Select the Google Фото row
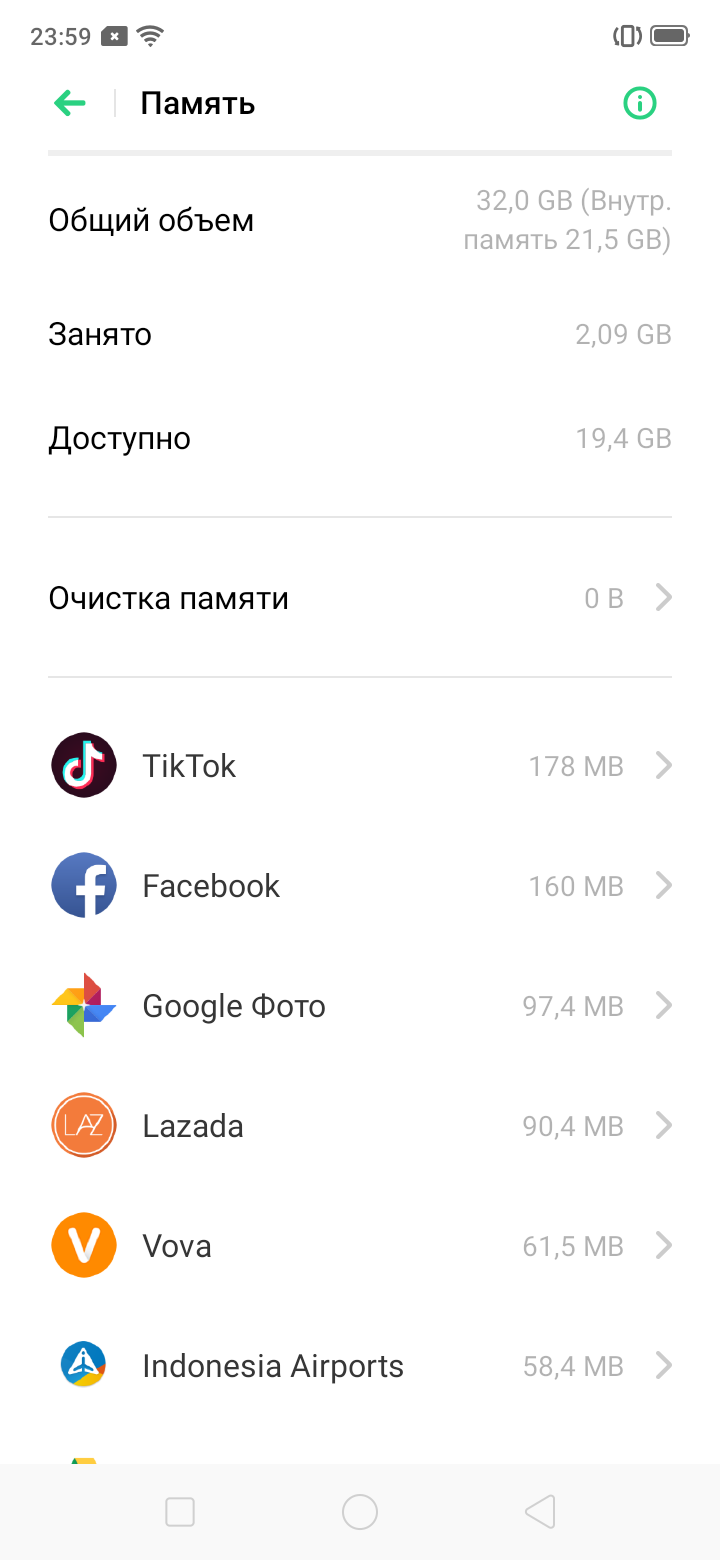This screenshot has height=1560, width=720. click(360, 1006)
